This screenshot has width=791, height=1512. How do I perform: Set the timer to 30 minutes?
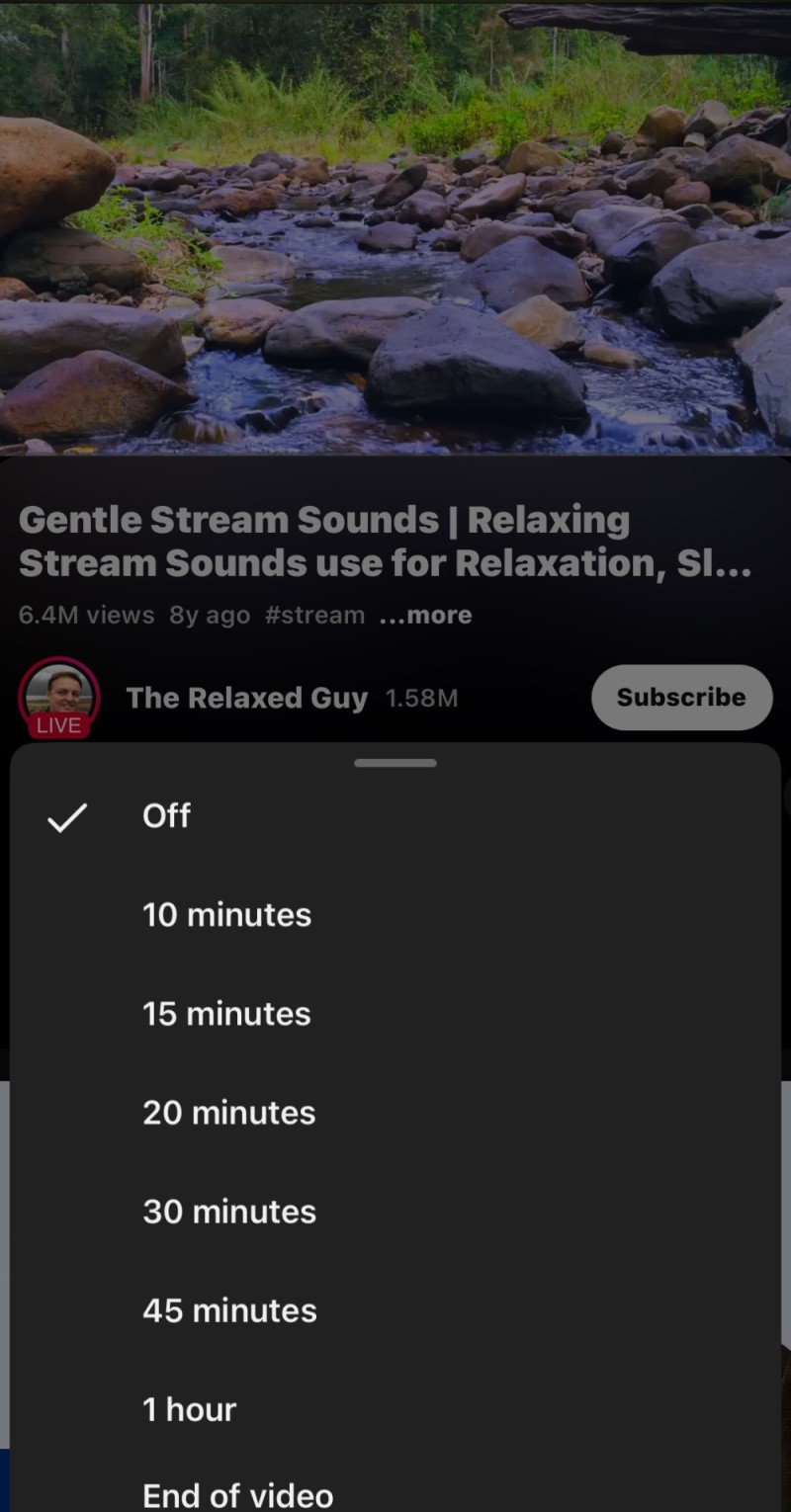pyautogui.click(x=228, y=1212)
